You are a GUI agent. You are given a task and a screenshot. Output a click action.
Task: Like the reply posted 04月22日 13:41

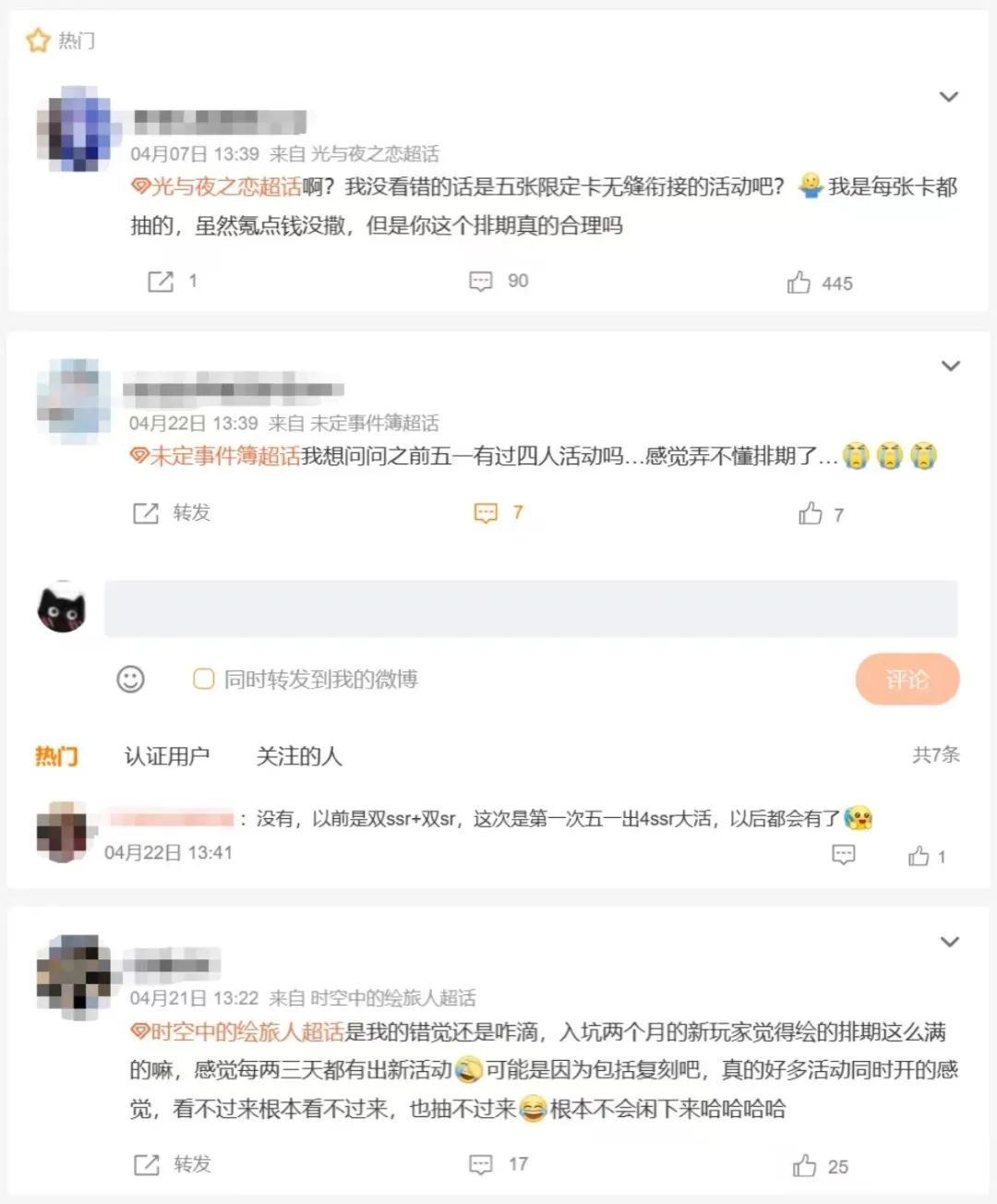tap(919, 857)
